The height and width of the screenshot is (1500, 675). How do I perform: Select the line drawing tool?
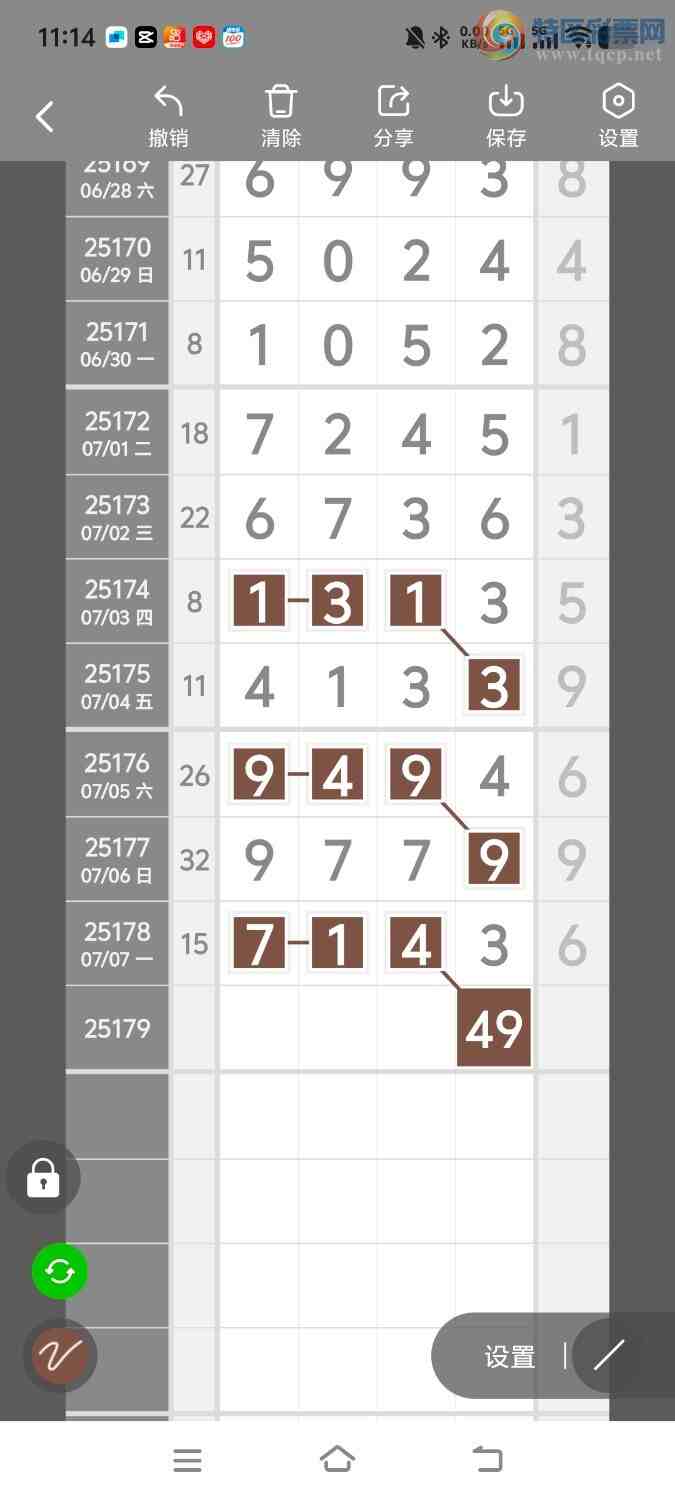click(608, 1356)
